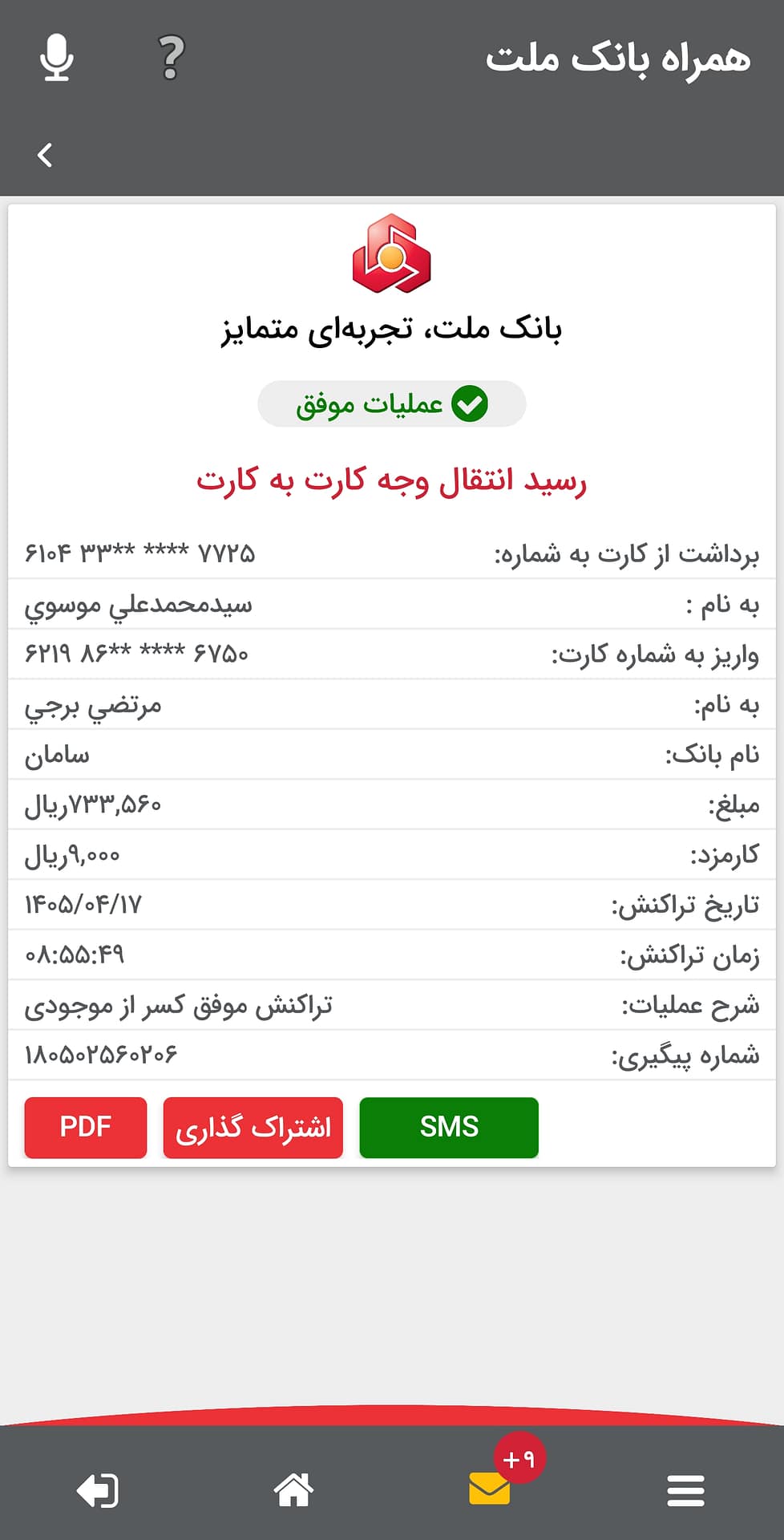Image resolution: width=784 pixels, height=1540 pixels.
Task: Send the receipt via SMS
Action: [x=449, y=1127]
